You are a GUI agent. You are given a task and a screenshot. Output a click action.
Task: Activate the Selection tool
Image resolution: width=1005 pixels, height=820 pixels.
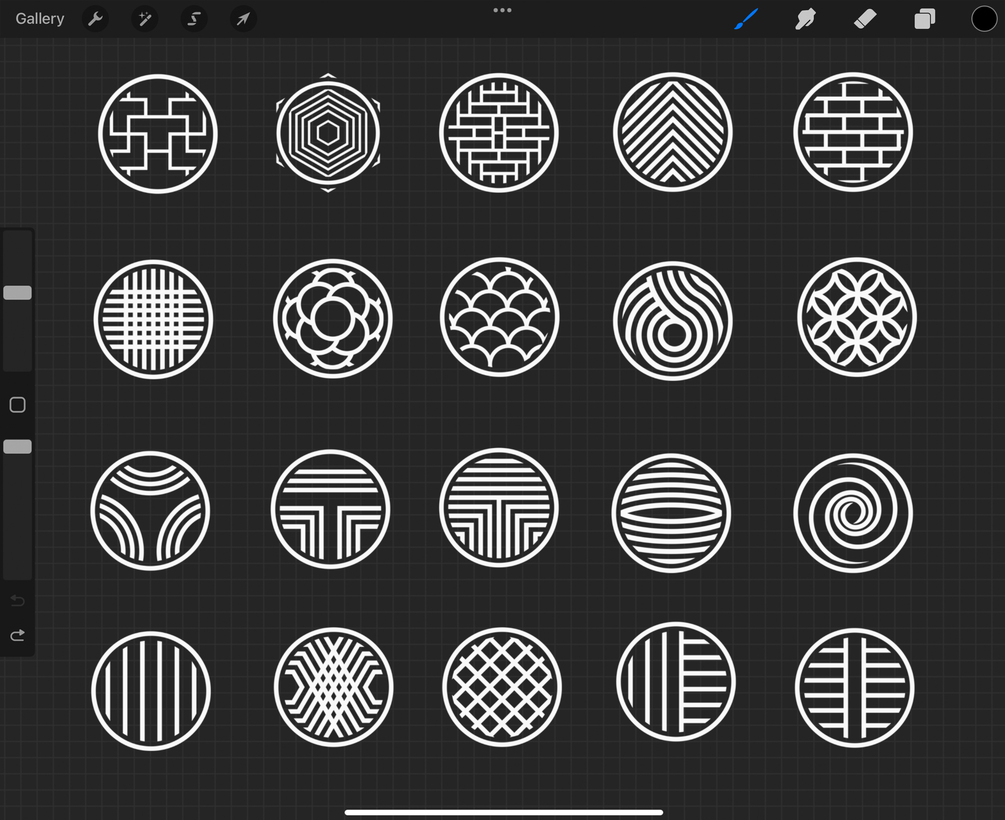pyautogui.click(x=193, y=18)
